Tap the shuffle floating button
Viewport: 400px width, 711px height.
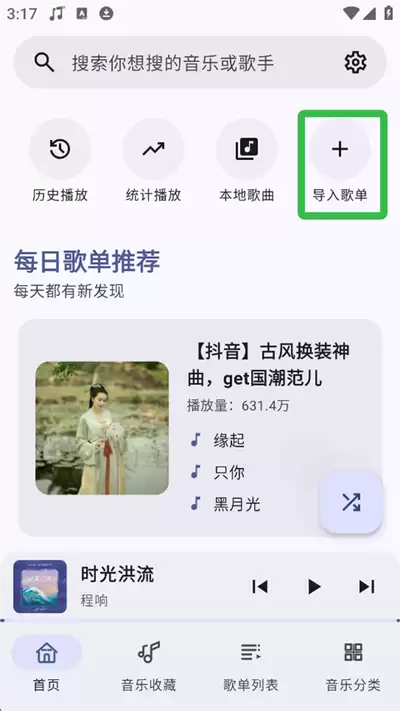[x=351, y=502]
